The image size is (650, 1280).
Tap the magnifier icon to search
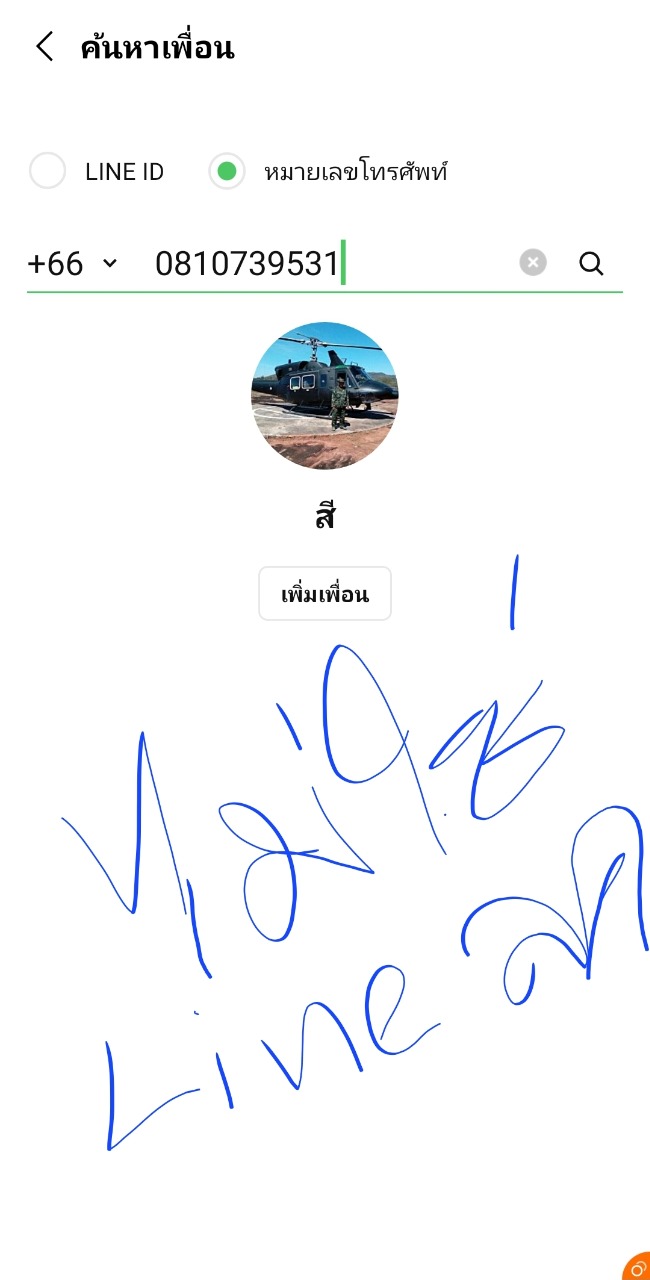pos(591,263)
